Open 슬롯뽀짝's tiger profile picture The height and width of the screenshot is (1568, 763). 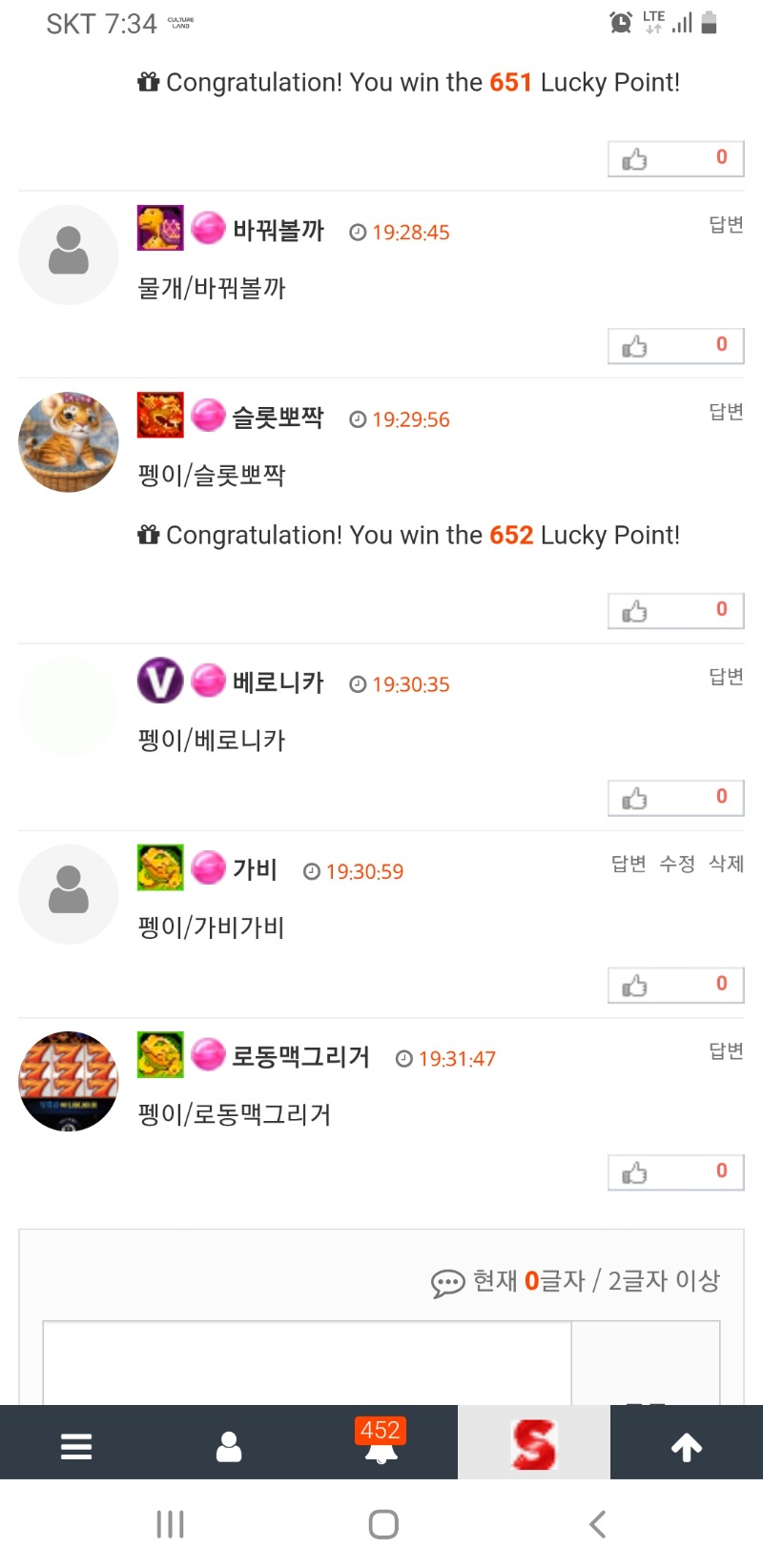(x=69, y=442)
